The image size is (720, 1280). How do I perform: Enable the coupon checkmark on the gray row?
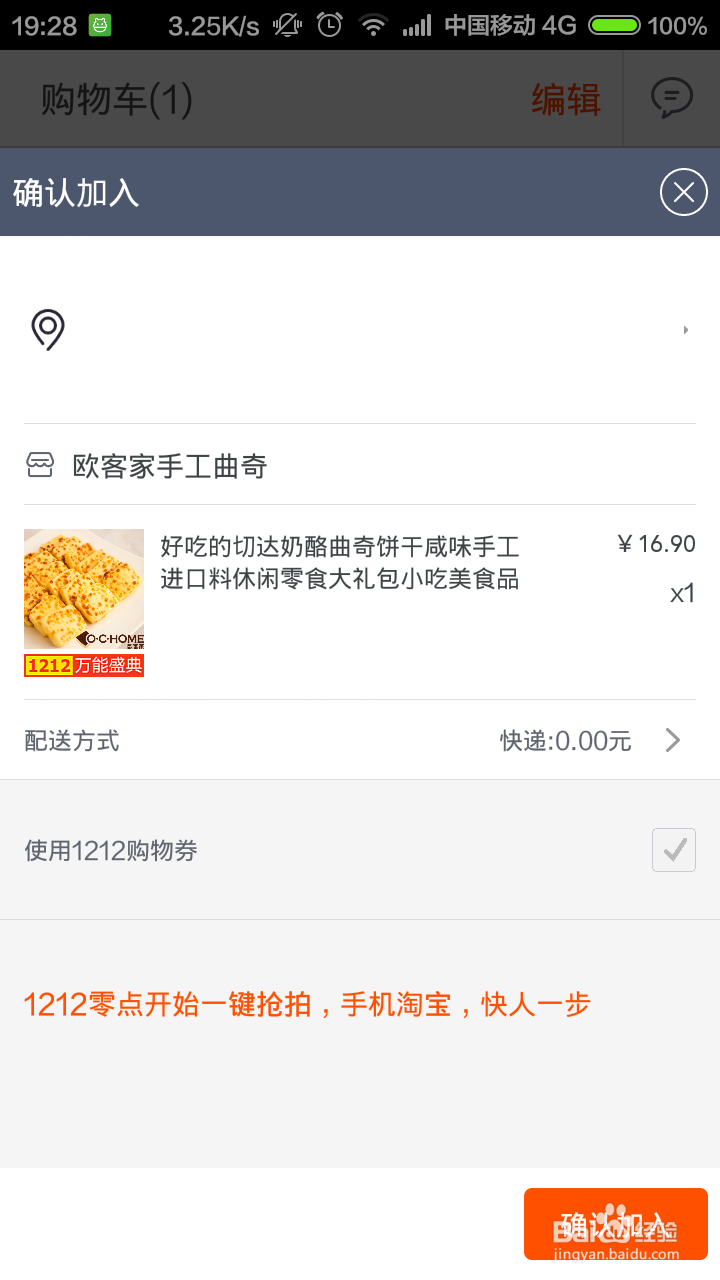673,850
